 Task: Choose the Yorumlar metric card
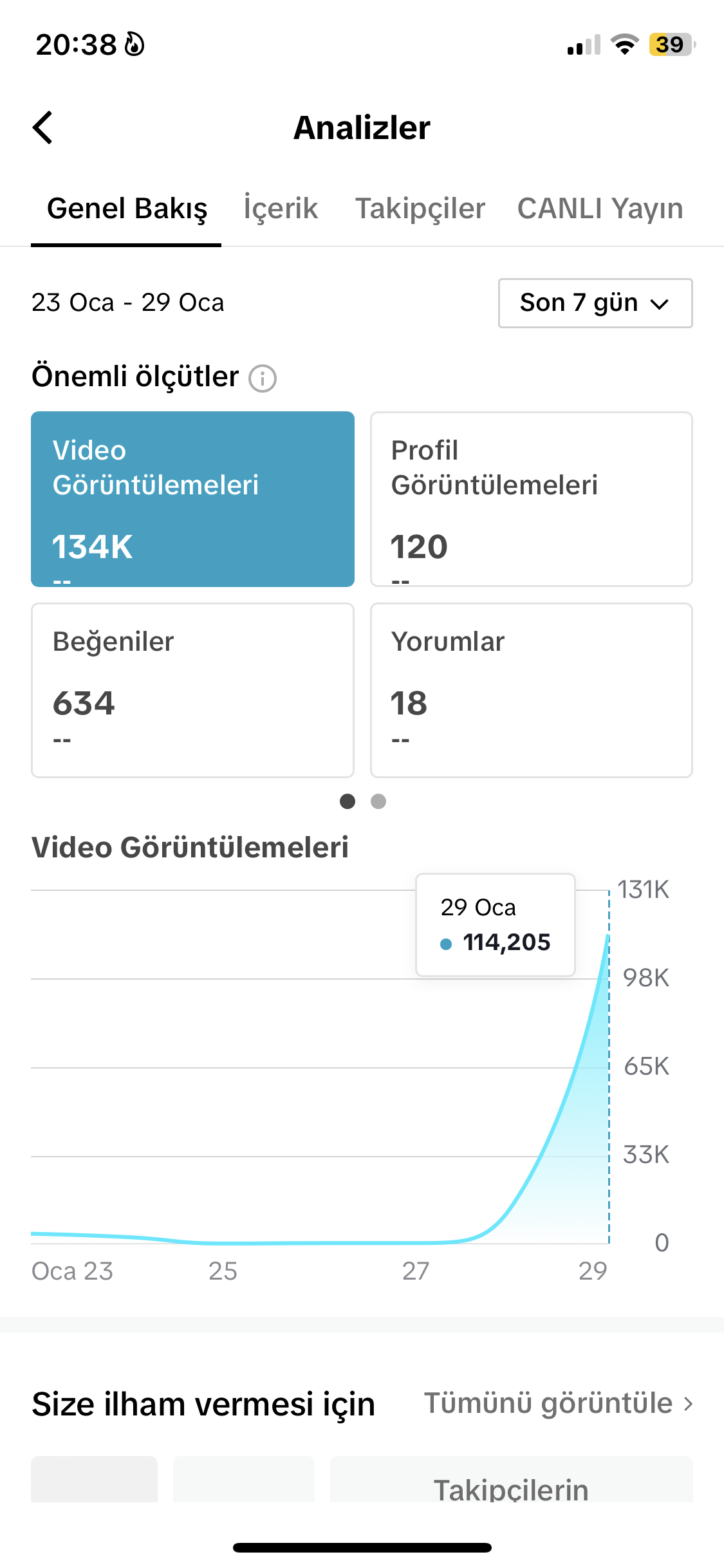point(532,690)
